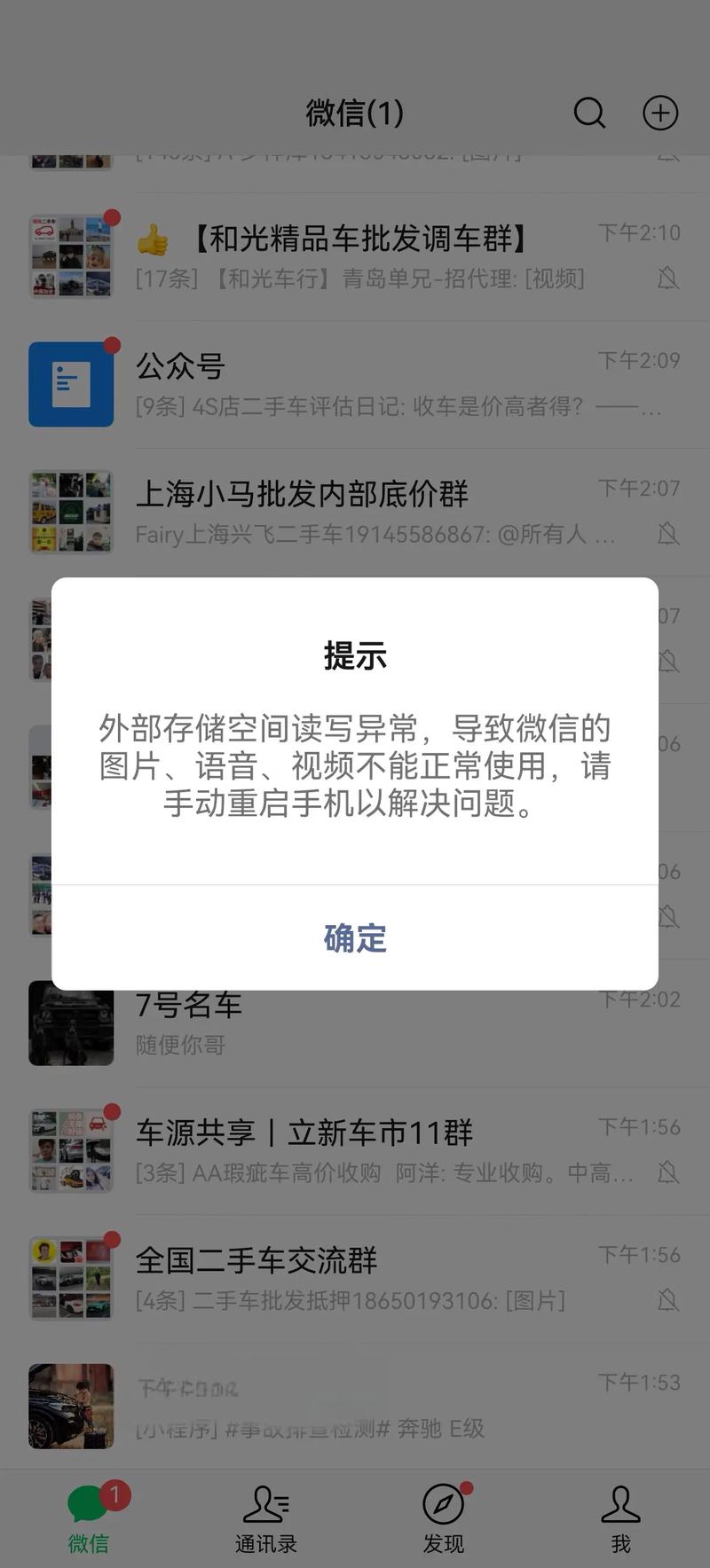The height and width of the screenshot is (1568, 710).
Task: Go to the 我 profile tab
Action: pos(620,1518)
